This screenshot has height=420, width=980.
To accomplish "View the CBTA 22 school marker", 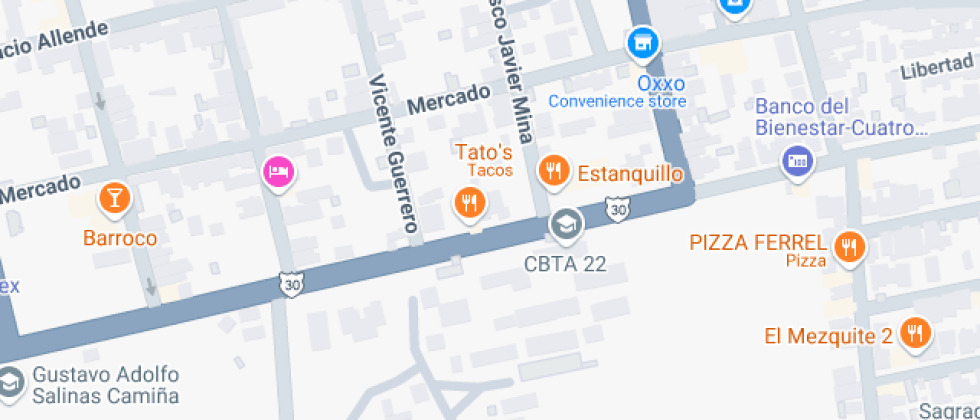I will point(566,225).
